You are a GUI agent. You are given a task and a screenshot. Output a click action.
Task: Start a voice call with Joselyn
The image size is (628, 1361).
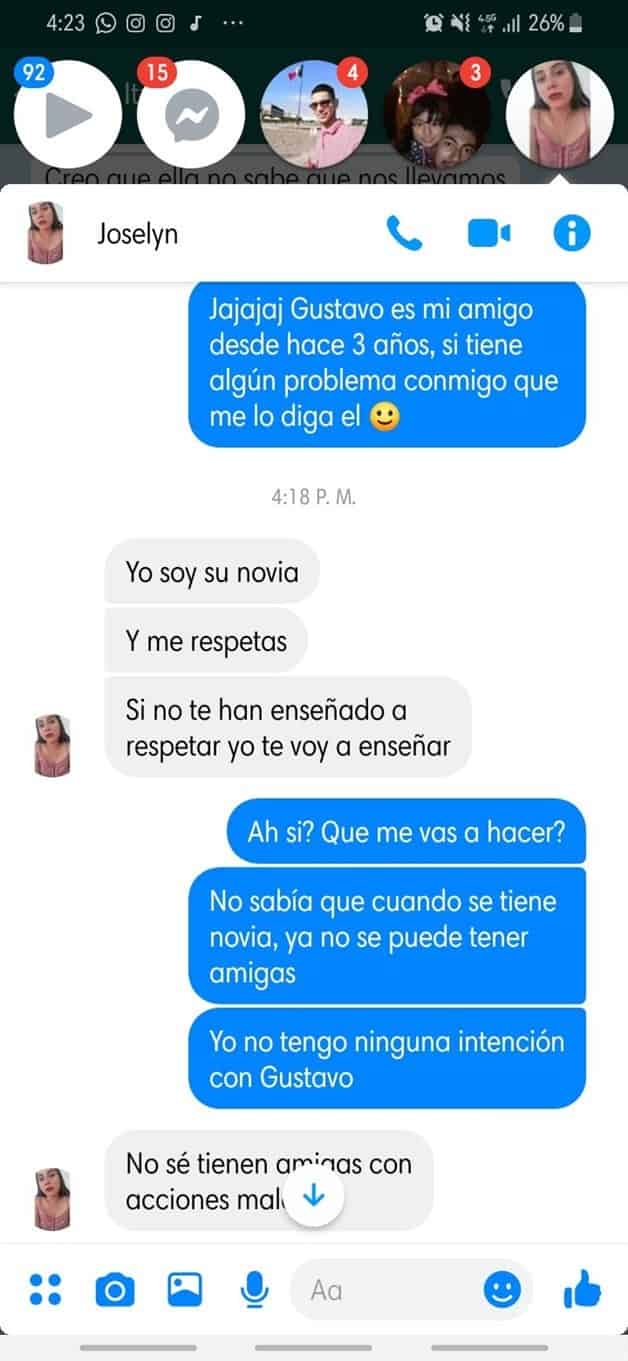pos(404,234)
